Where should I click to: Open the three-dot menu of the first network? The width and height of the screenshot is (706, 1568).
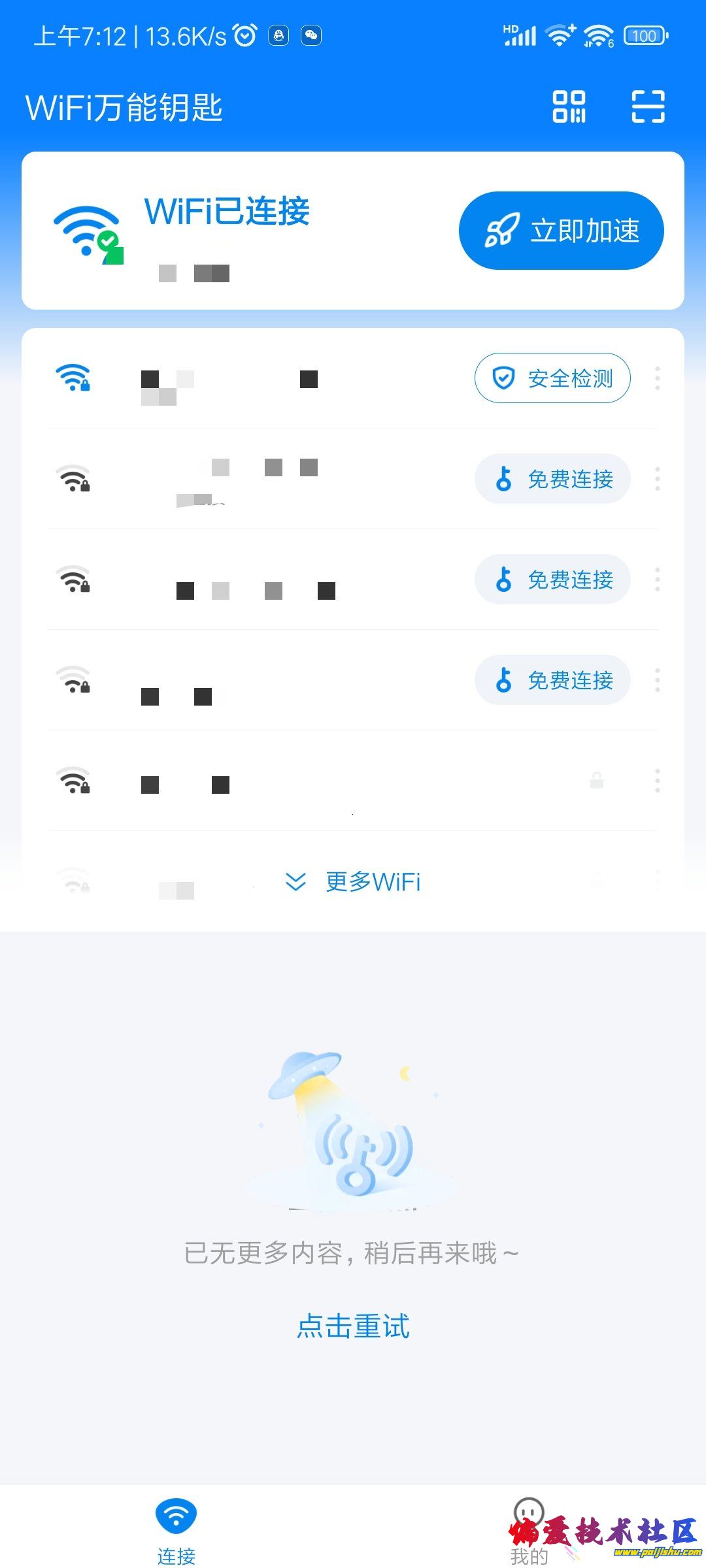tap(658, 379)
